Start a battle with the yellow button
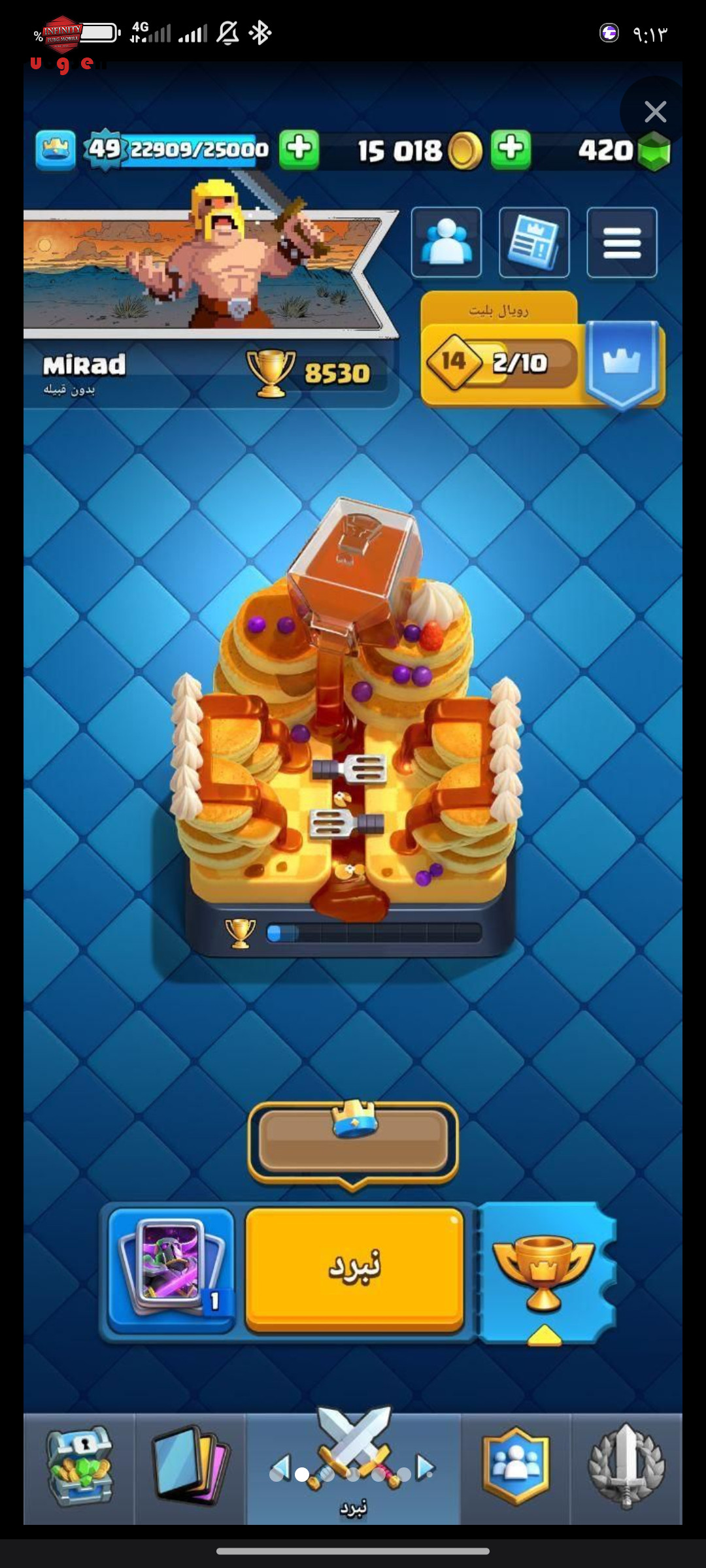The width and height of the screenshot is (706, 1568). pyautogui.click(x=355, y=1269)
